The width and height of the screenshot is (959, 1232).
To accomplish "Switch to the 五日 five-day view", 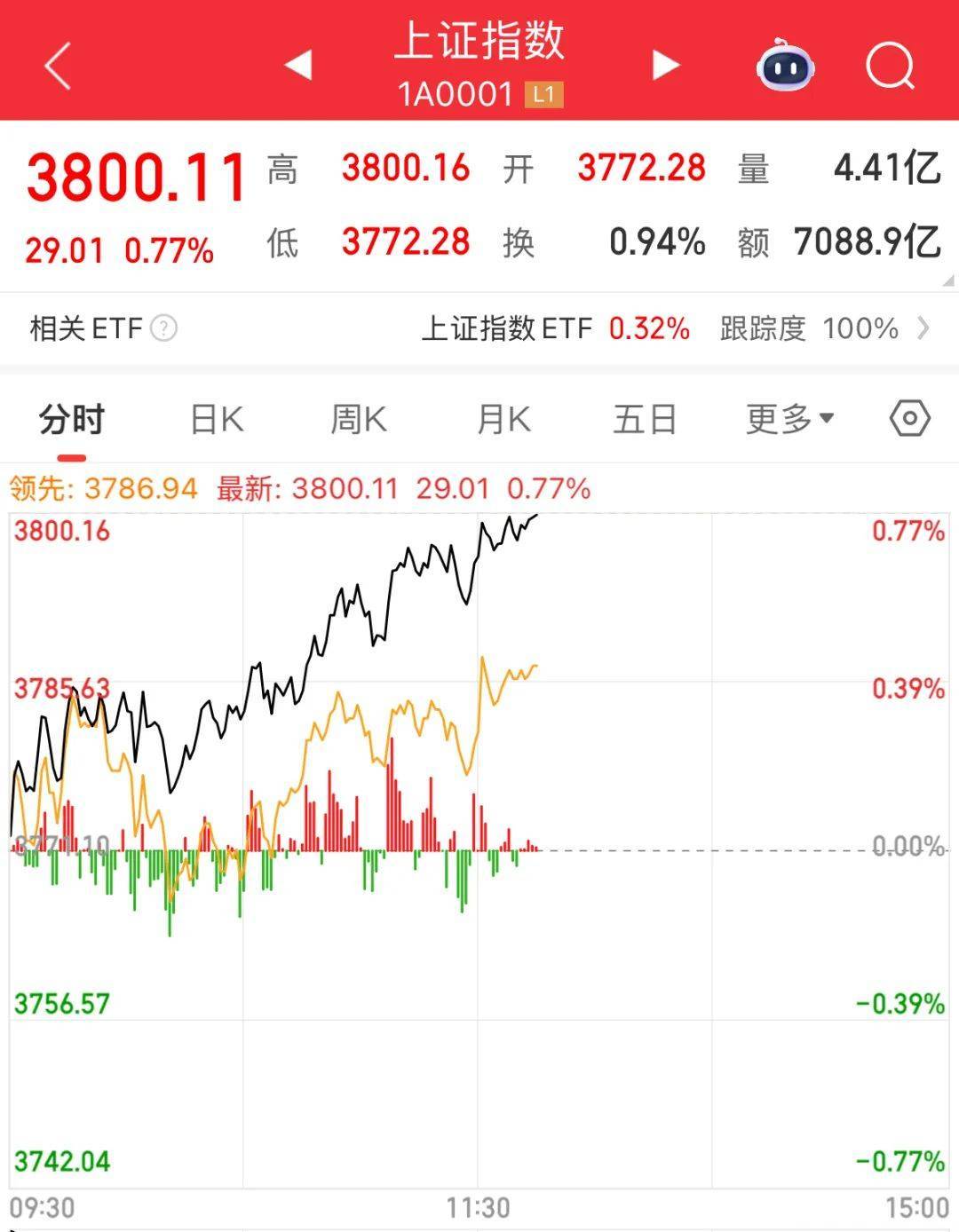I will 646,417.
